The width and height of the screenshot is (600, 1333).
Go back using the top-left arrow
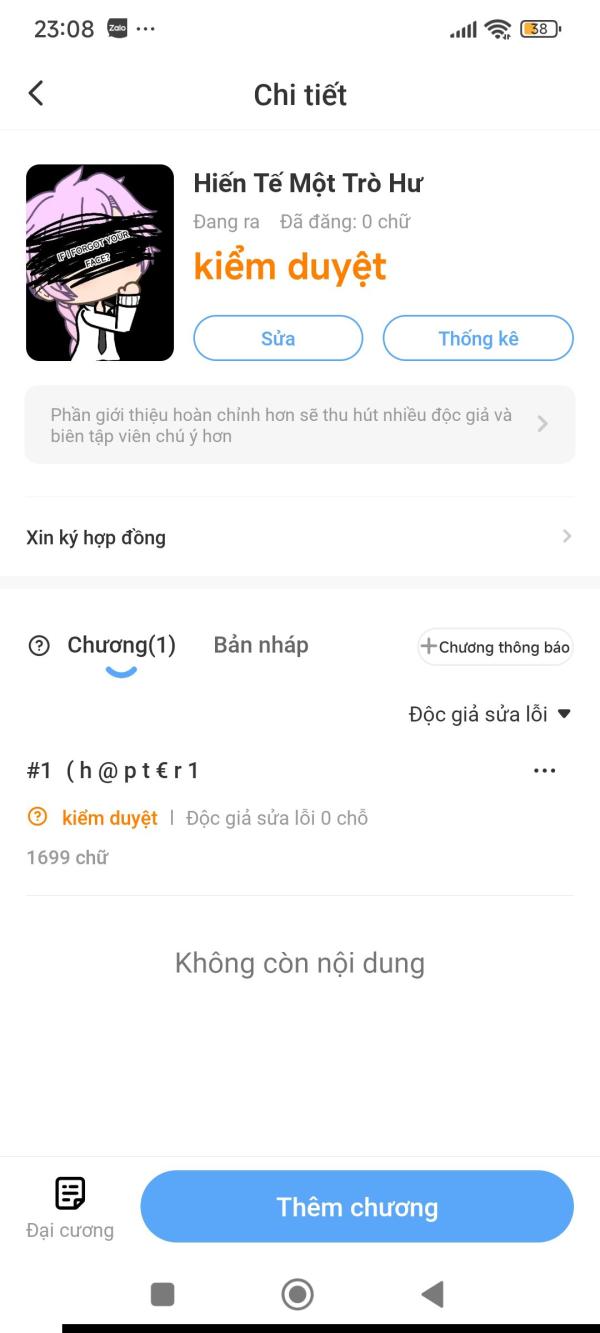coord(36,94)
